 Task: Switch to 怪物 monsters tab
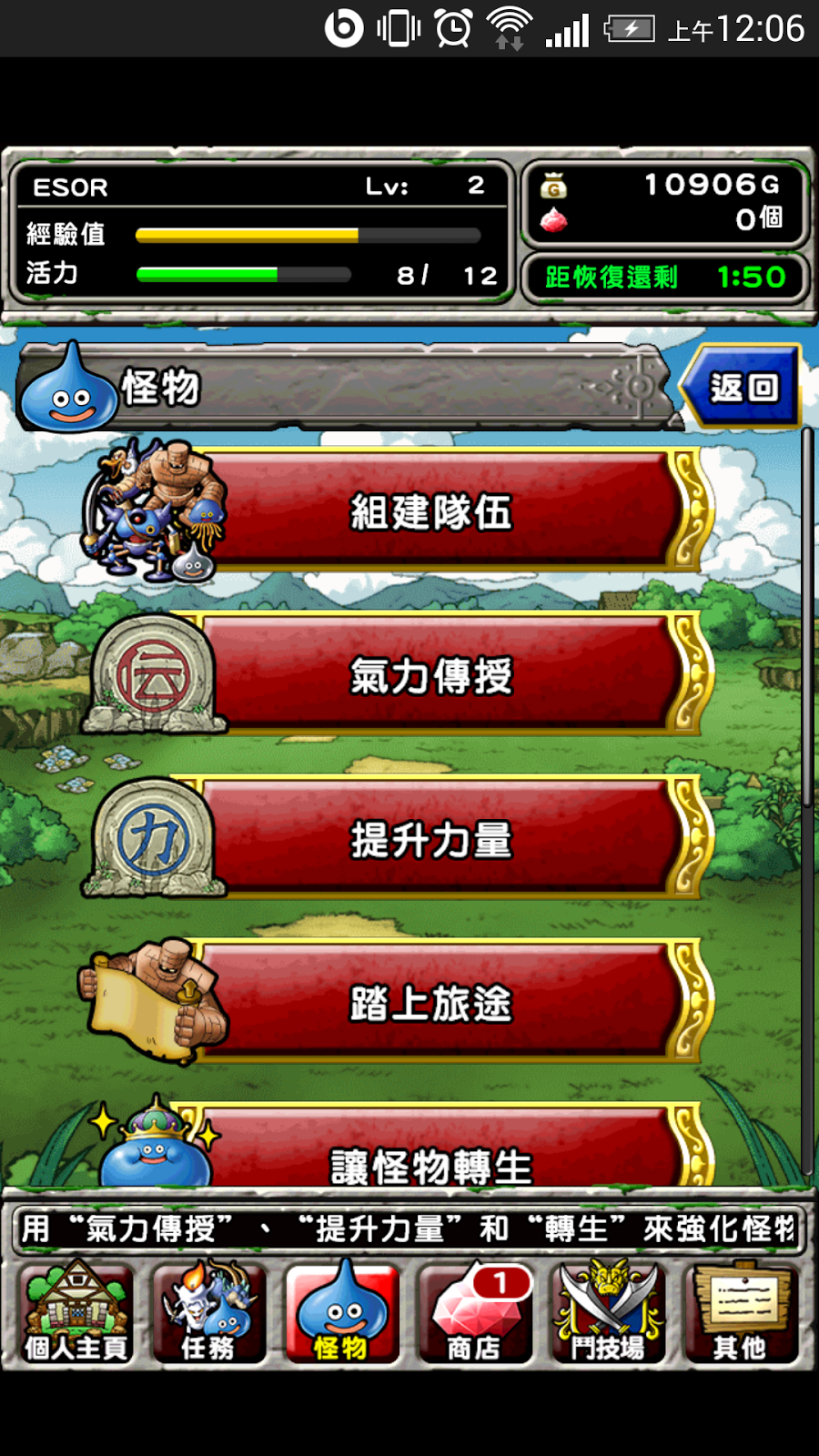coord(341,1313)
